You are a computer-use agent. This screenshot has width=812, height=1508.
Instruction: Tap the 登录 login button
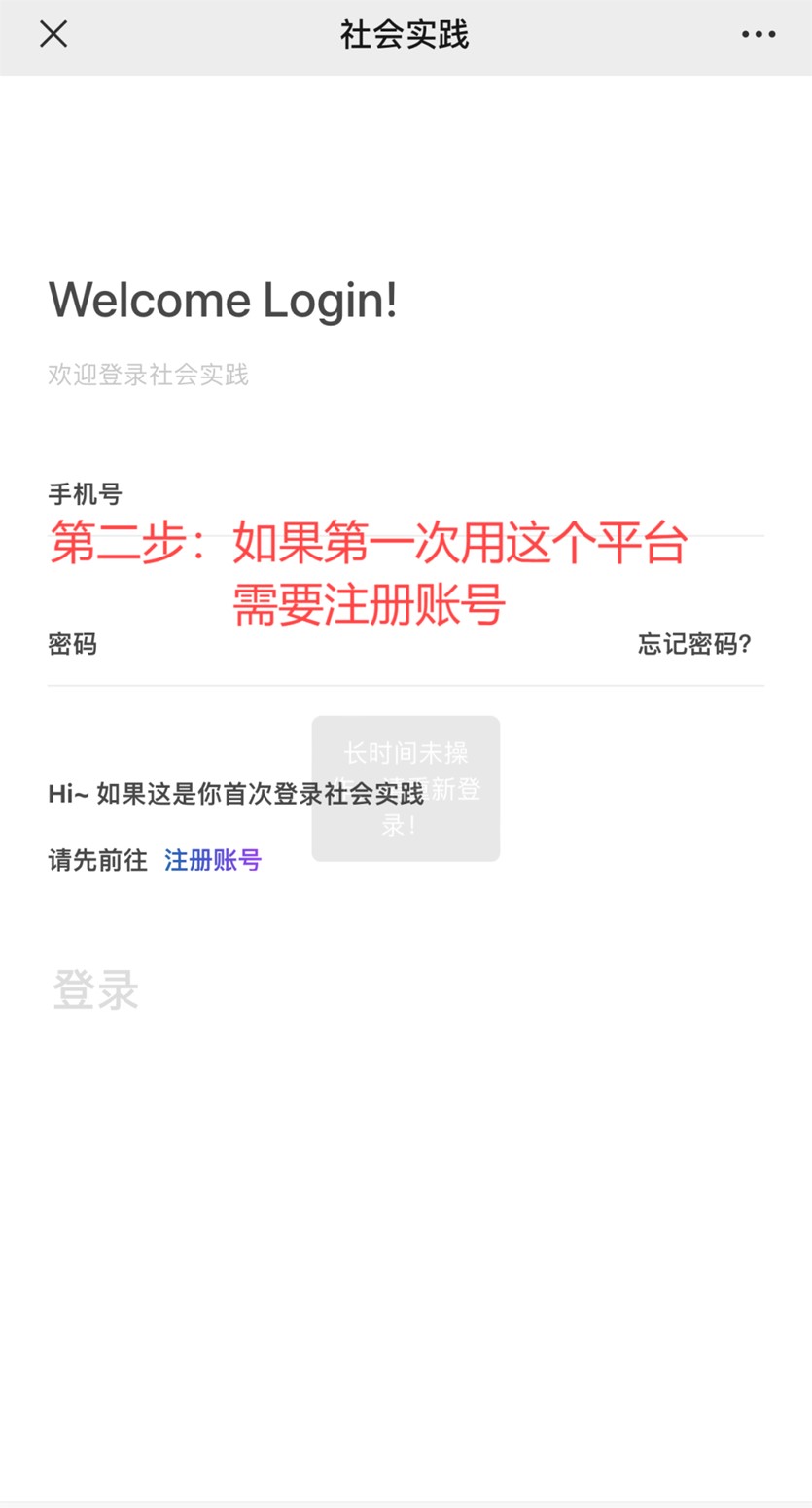coord(95,989)
